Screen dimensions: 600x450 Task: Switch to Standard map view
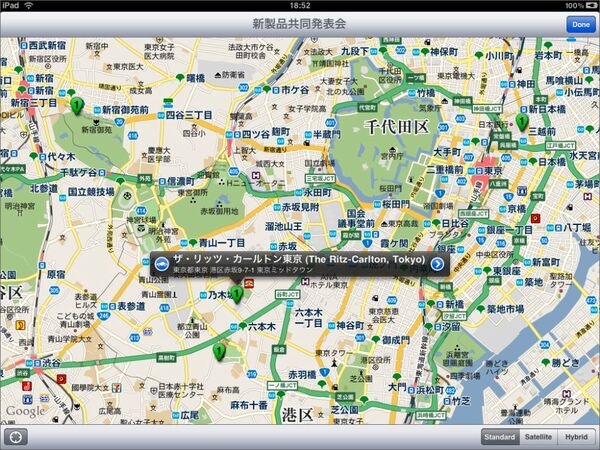[x=499, y=437]
